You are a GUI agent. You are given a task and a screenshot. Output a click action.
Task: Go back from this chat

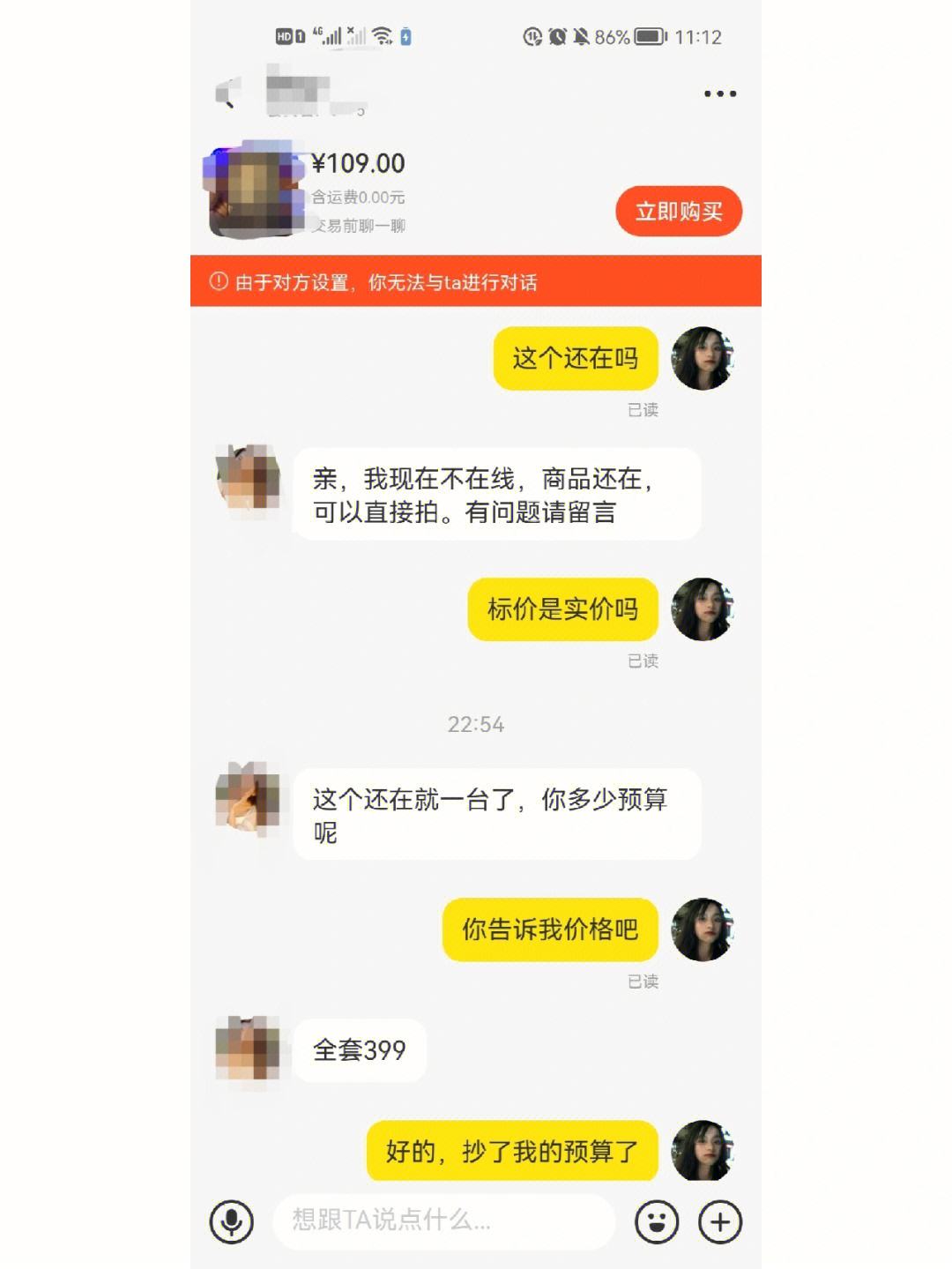(x=227, y=93)
